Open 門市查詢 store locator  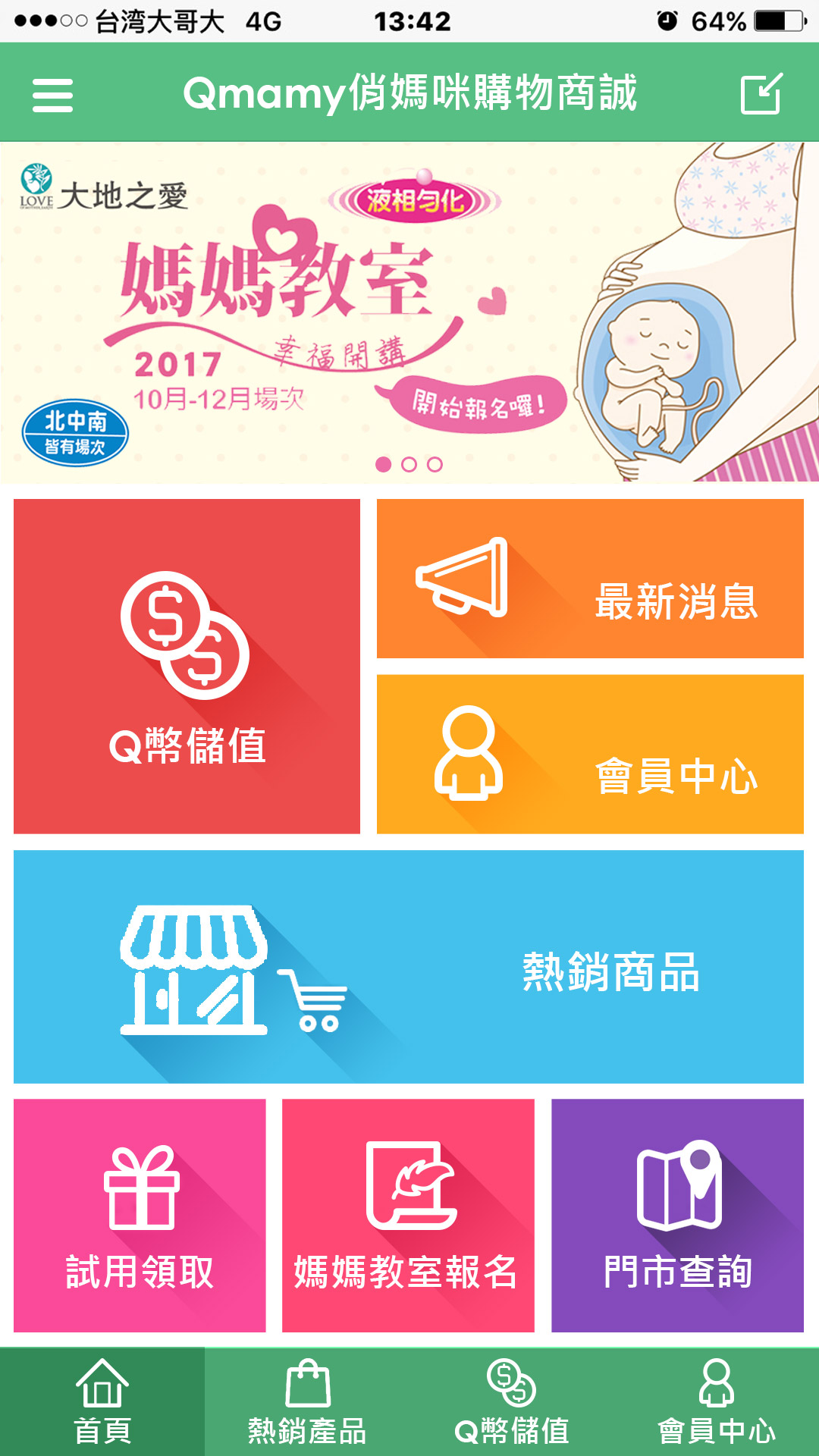pos(677,1215)
